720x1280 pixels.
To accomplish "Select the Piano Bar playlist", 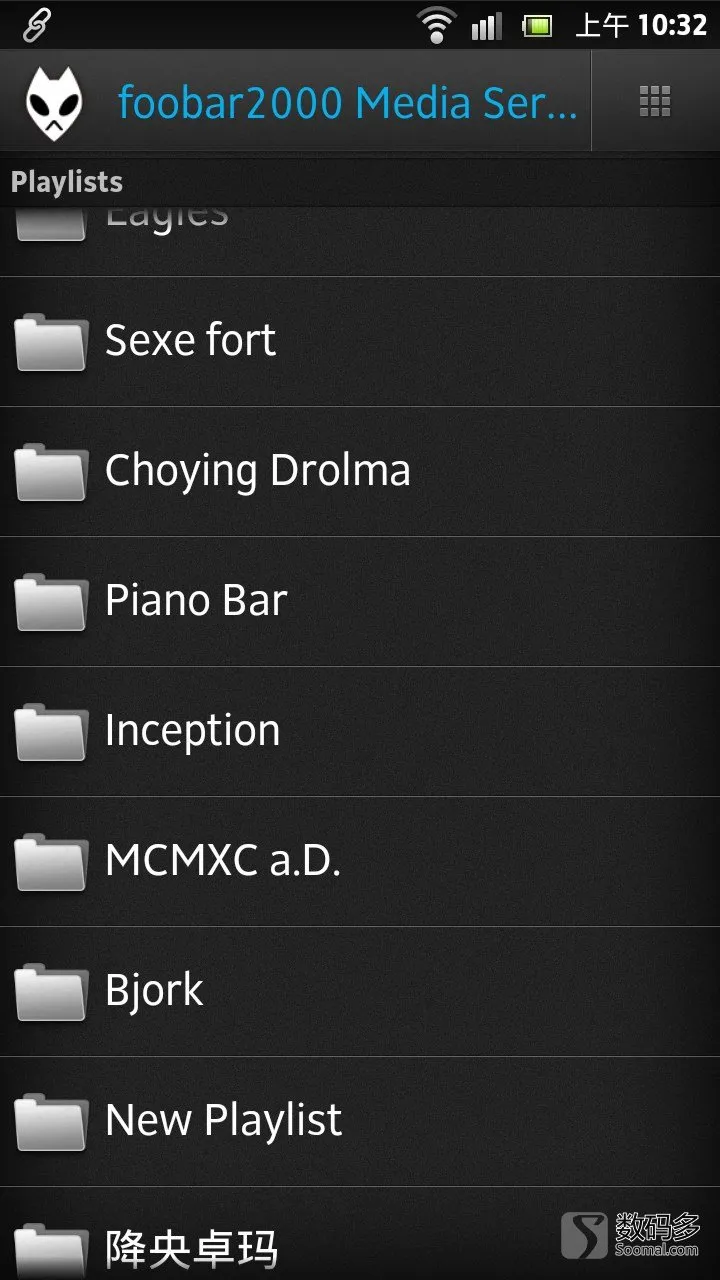I will 360,602.
